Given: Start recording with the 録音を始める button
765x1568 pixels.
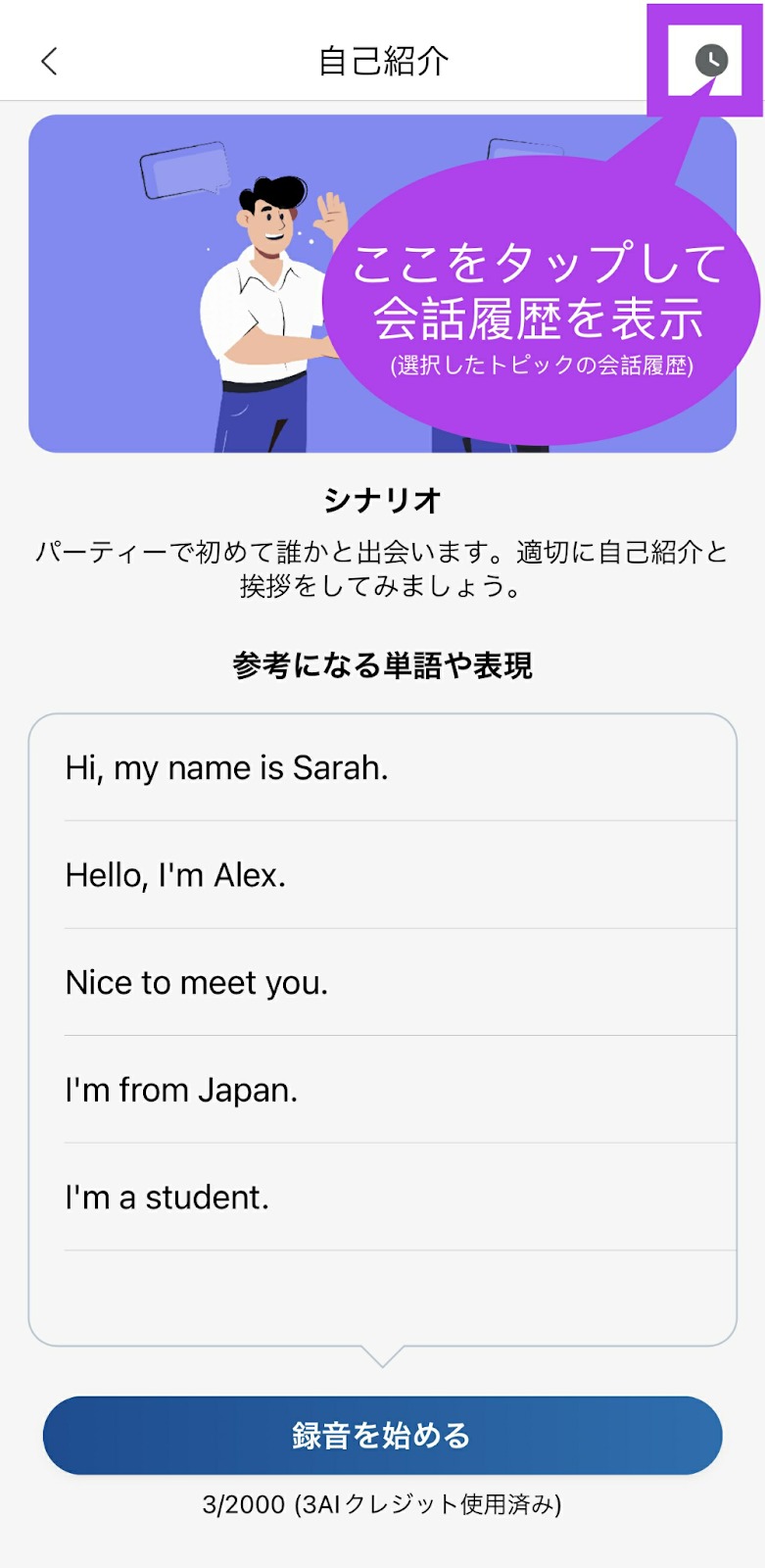Looking at the screenshot, I should pyautogui.click(x=382, y=1435).
